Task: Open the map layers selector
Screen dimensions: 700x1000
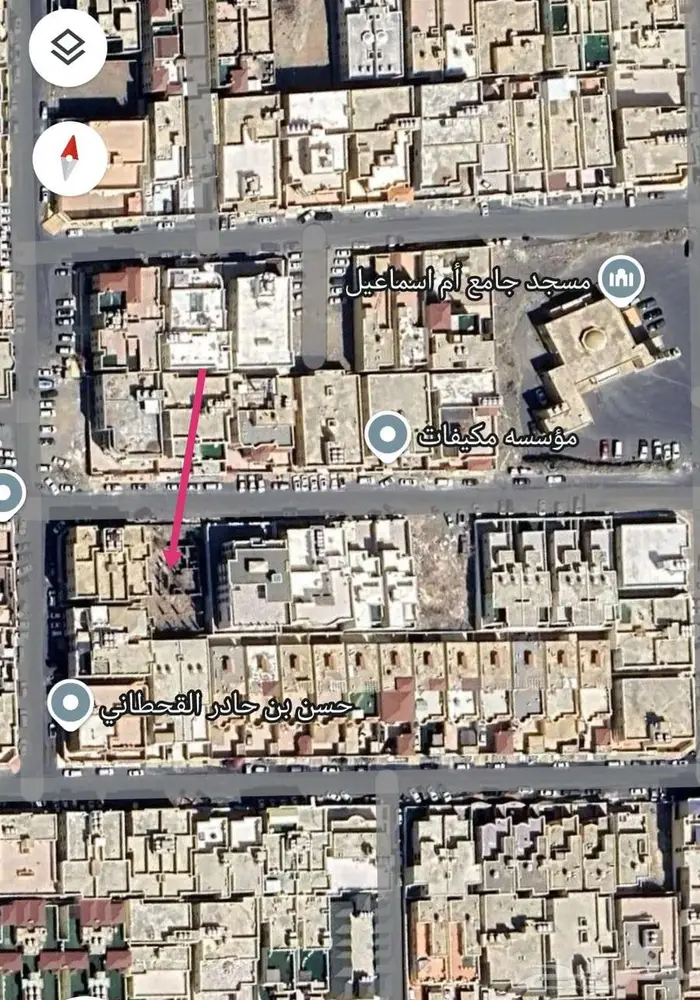Action: [x=67, y=48]
